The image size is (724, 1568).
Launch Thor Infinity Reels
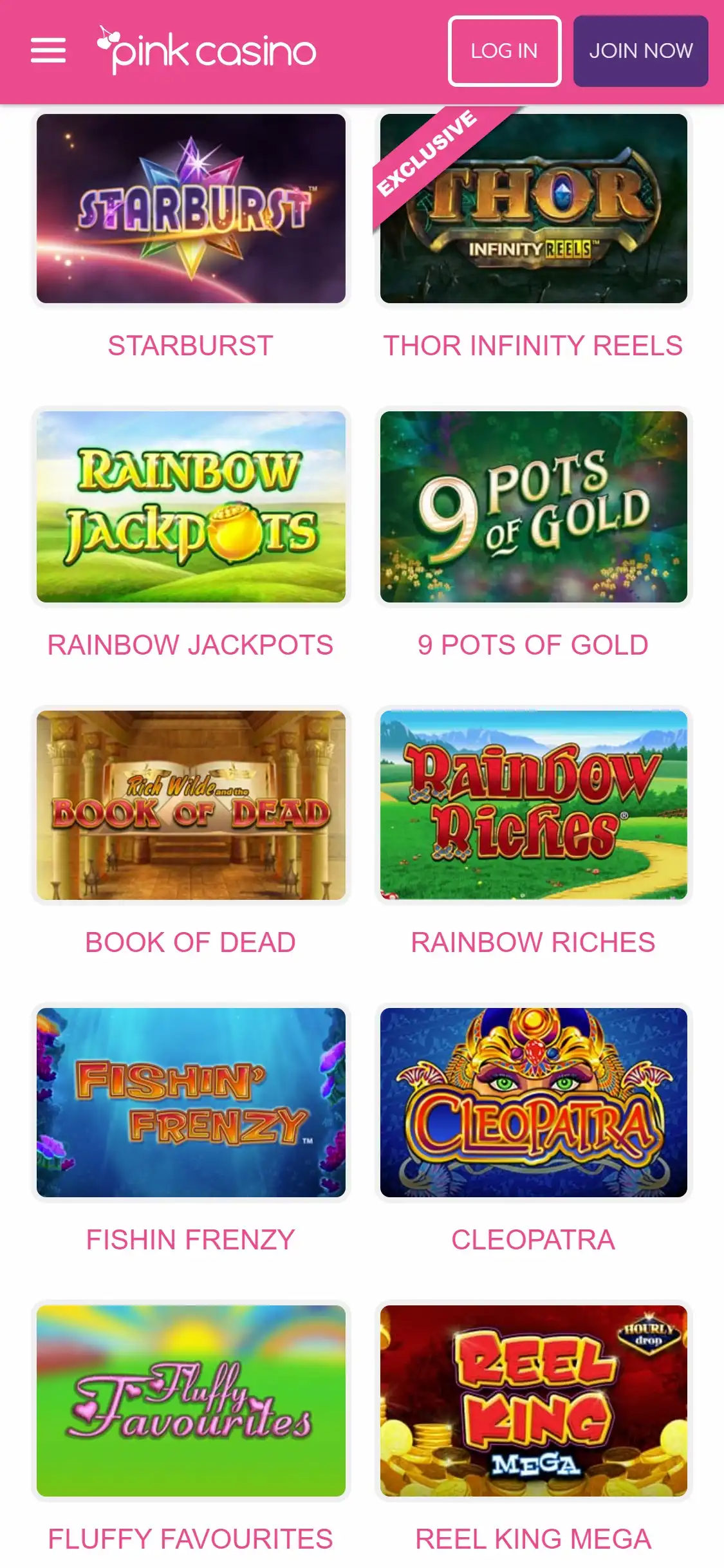[534, 209]
